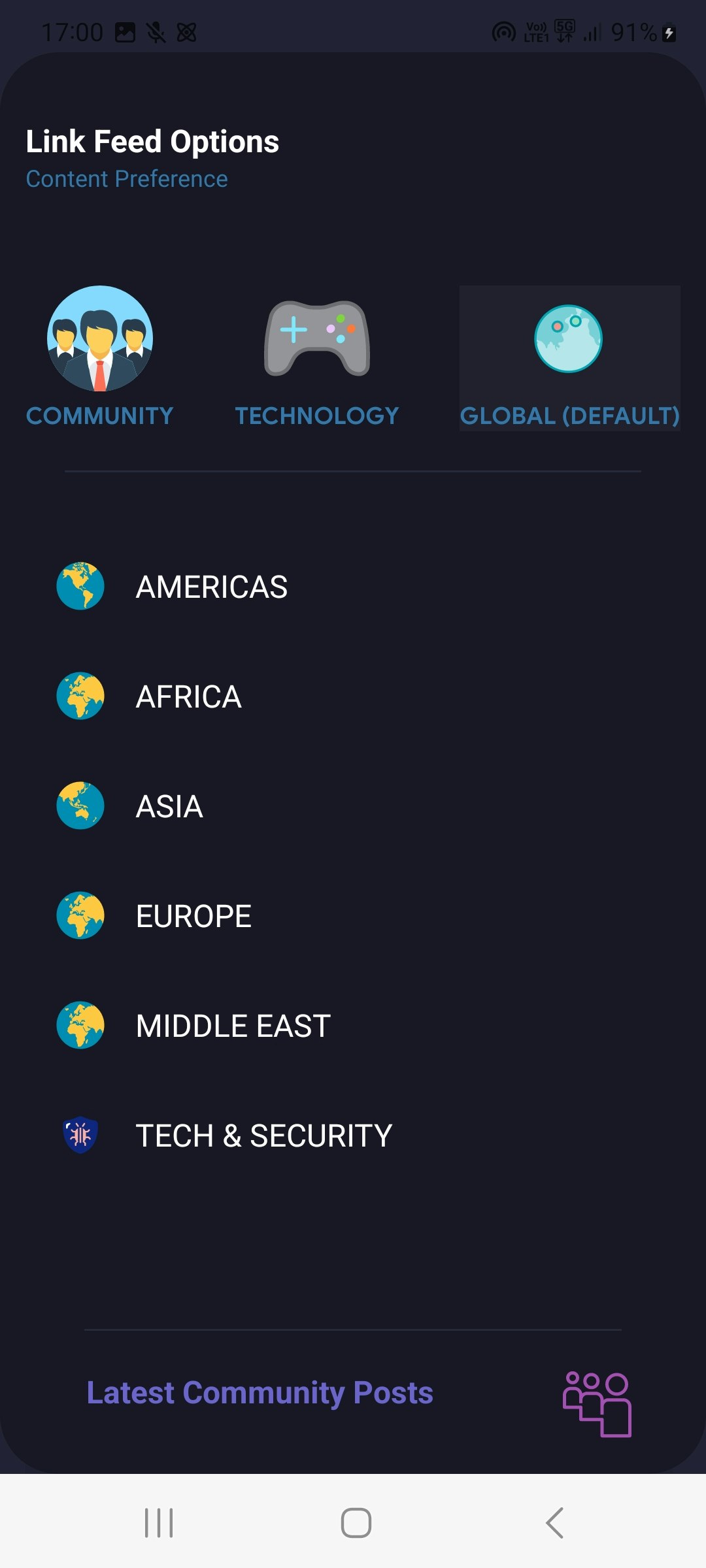Select the Community content preference
This screenshot has height=1568, width=706.
coord(100,357)
